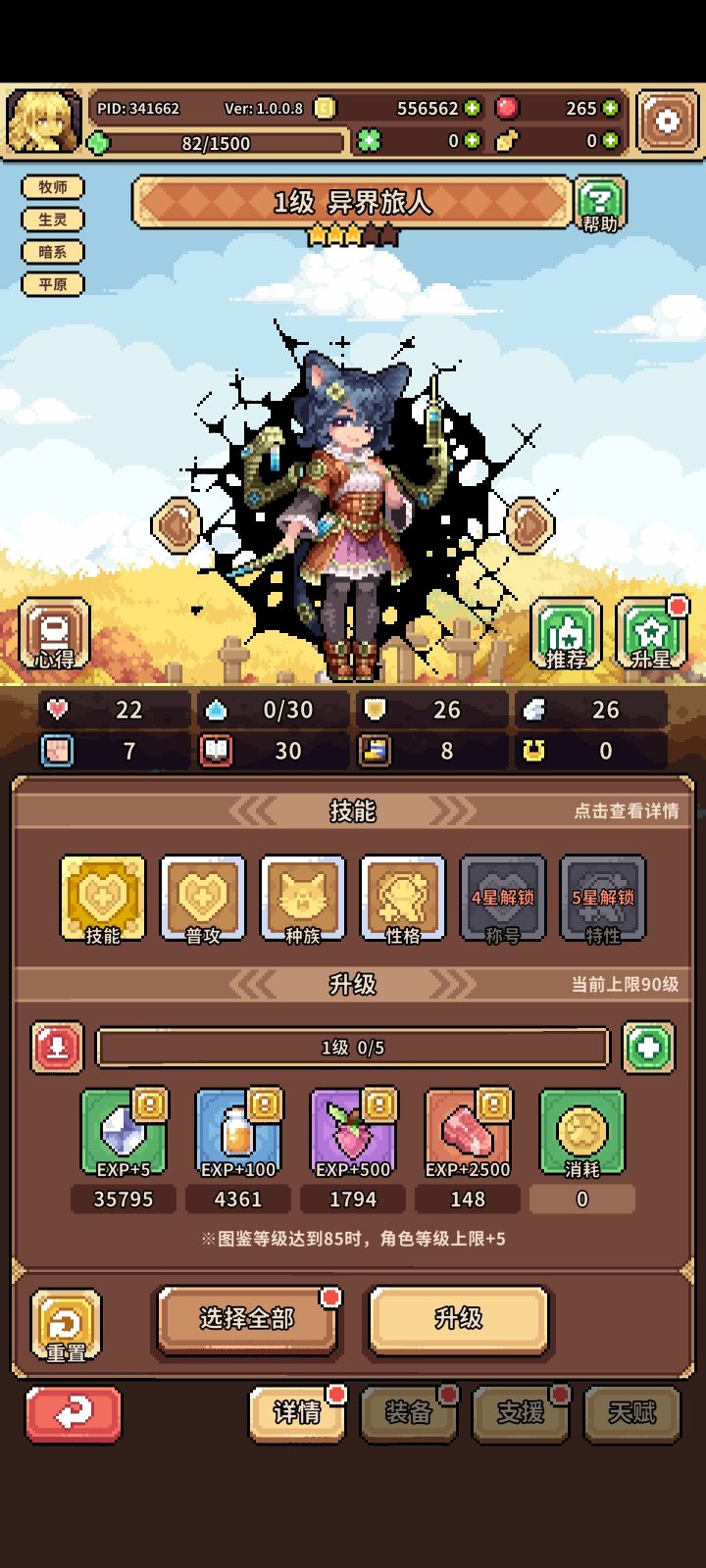Tap the red down arrow beside level bar
The image size is (706, 1568).
(56, 1048)
